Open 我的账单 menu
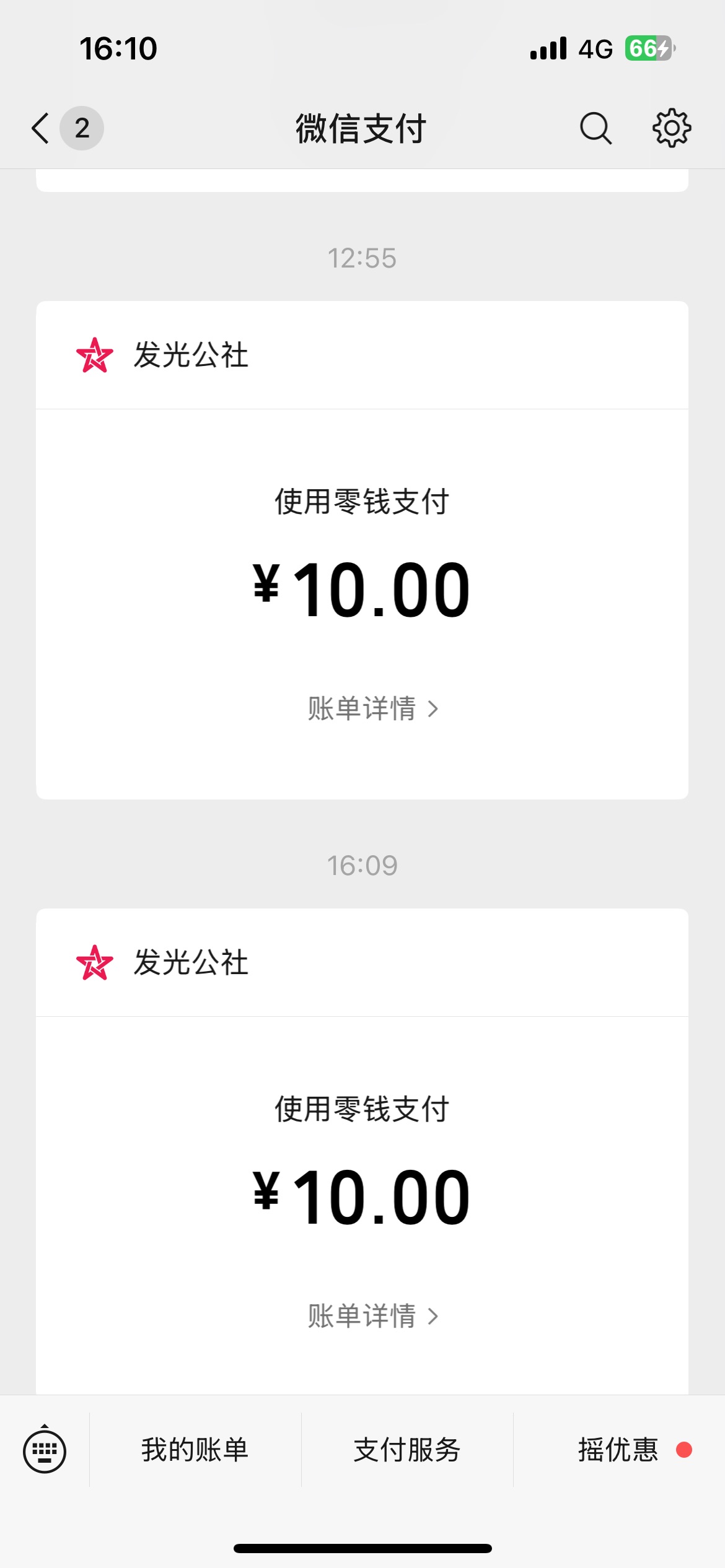This screenshot has height=1568, width=725. 195,1450
